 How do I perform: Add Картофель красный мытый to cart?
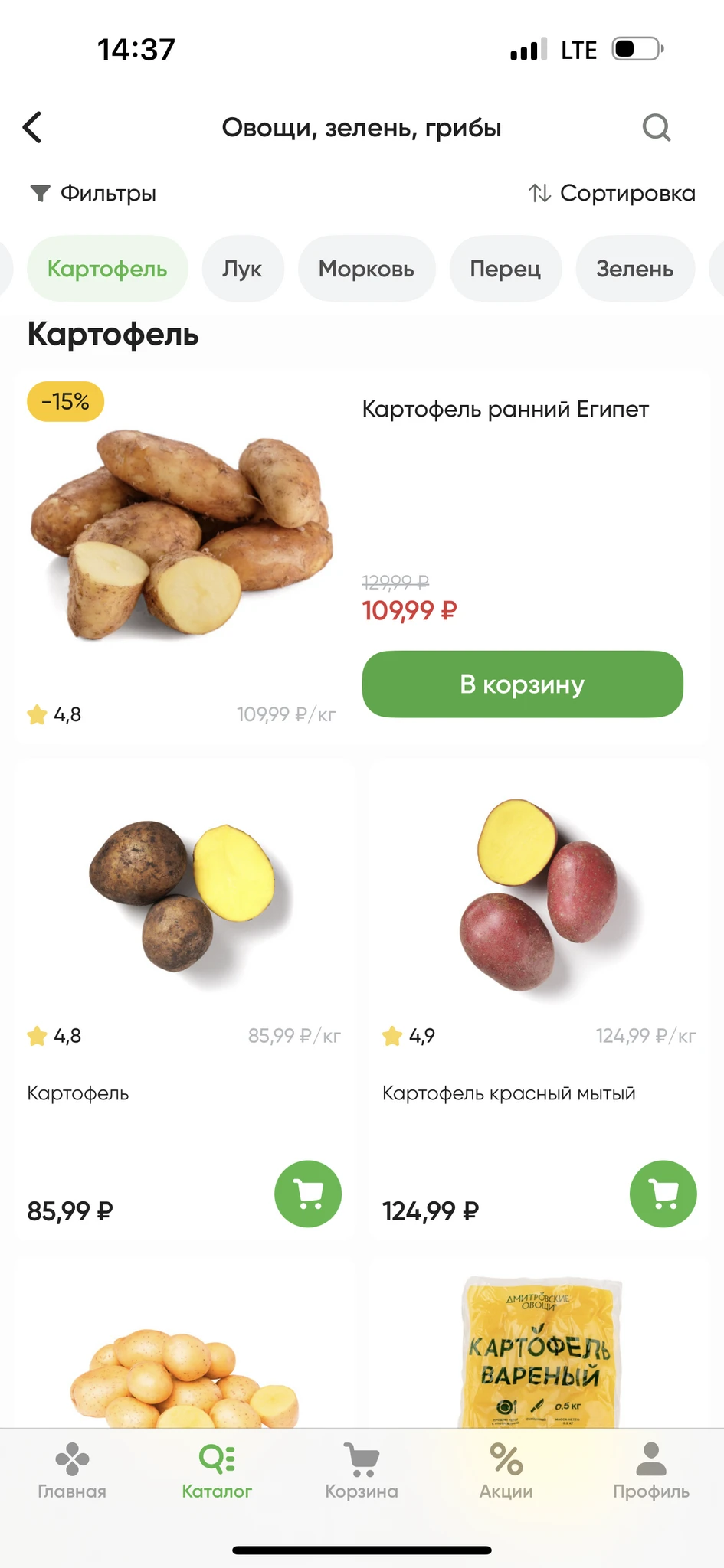tap(663, 1194)
